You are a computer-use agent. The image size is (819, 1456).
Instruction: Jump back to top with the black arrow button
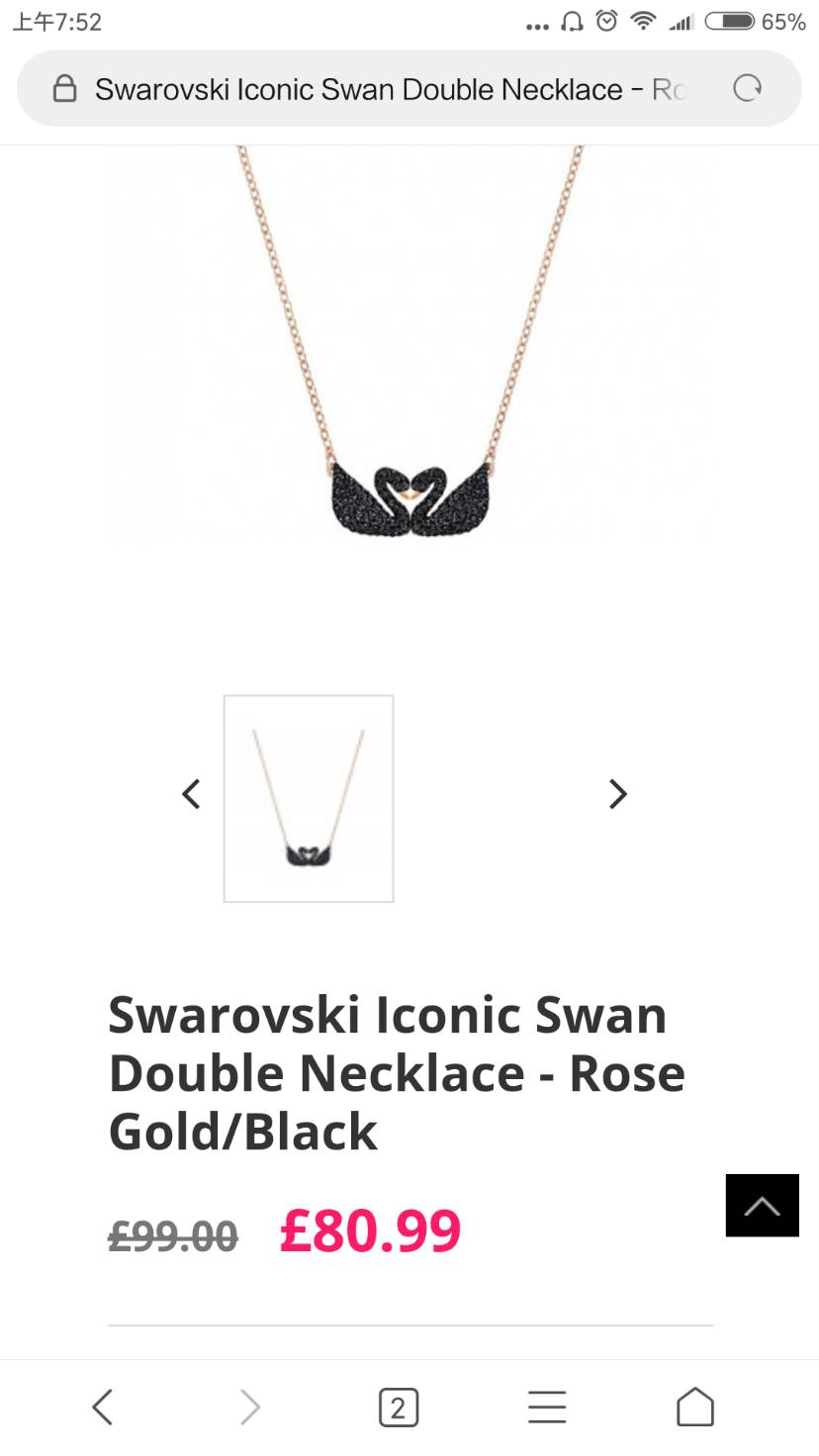[762, 1205]
